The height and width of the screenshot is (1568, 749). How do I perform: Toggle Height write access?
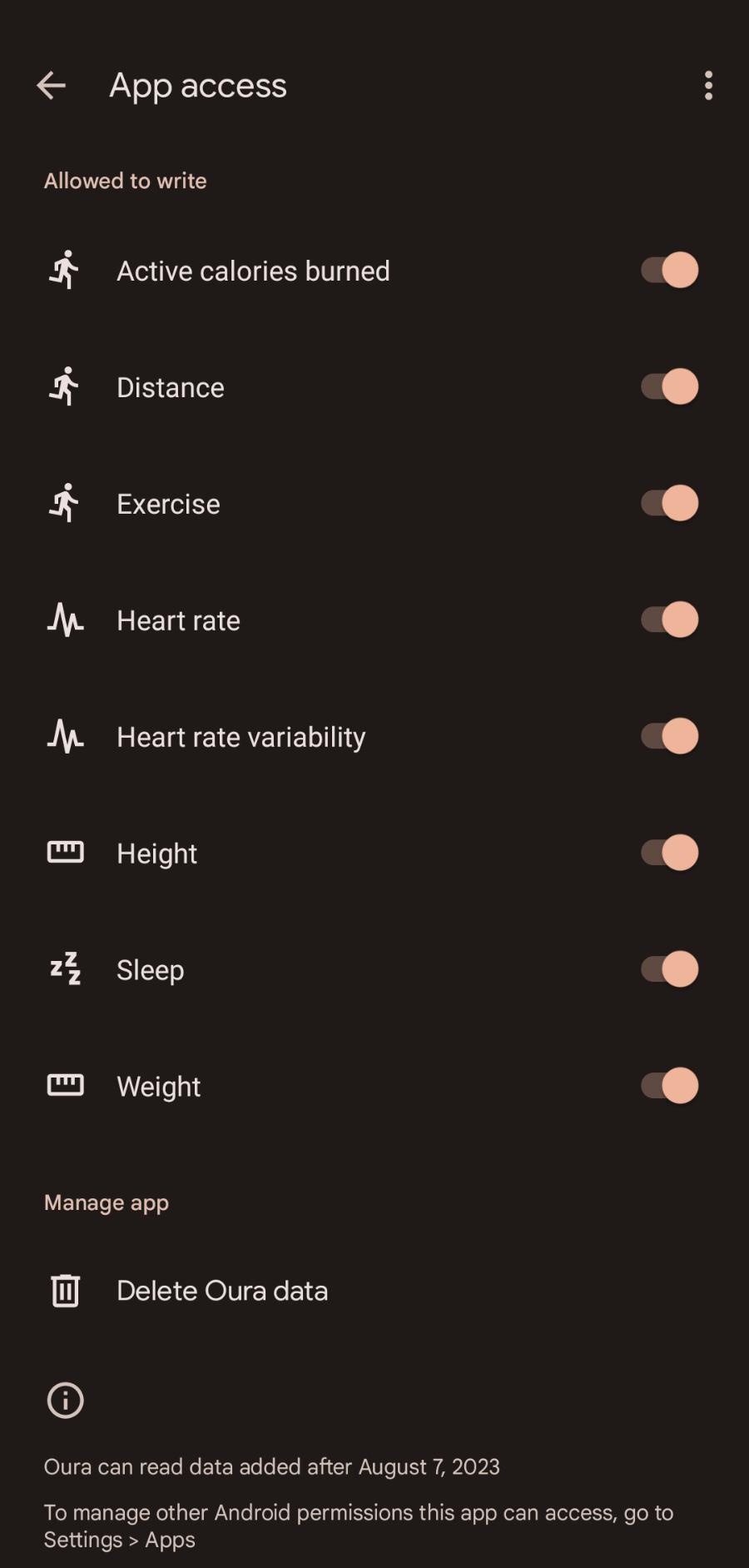click(x=669, y=854)
